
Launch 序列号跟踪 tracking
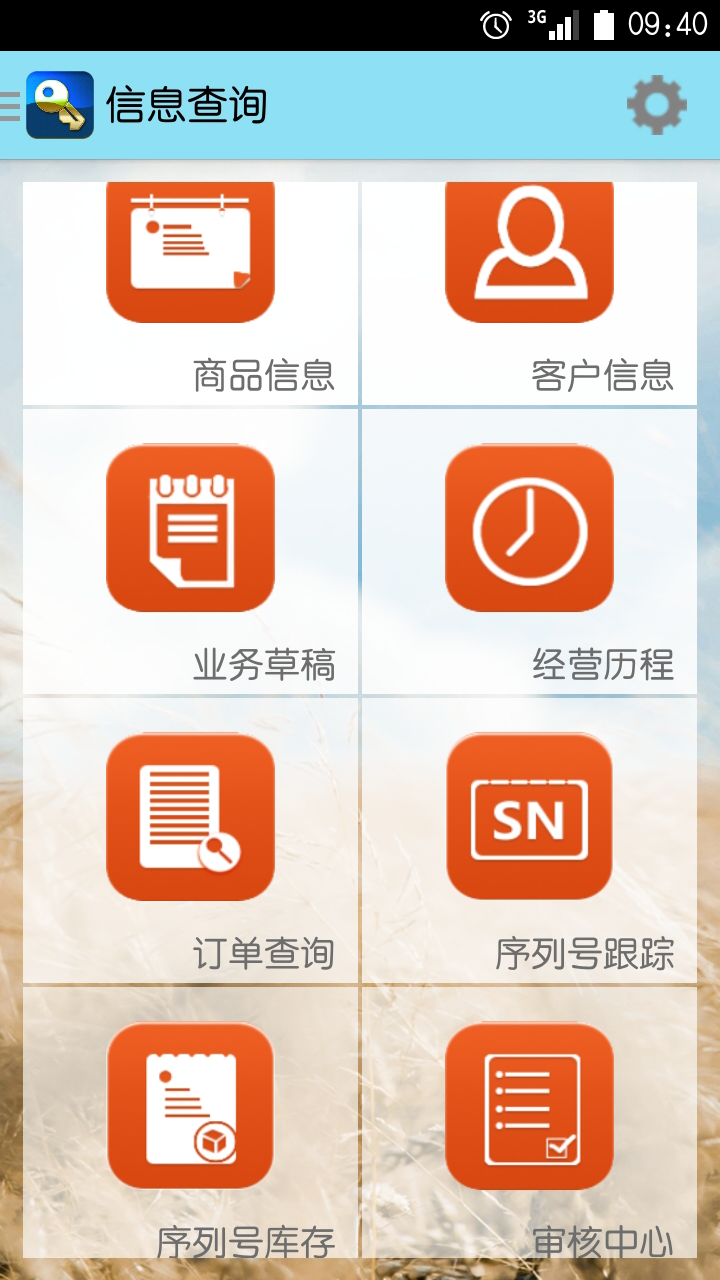point(529,840)
